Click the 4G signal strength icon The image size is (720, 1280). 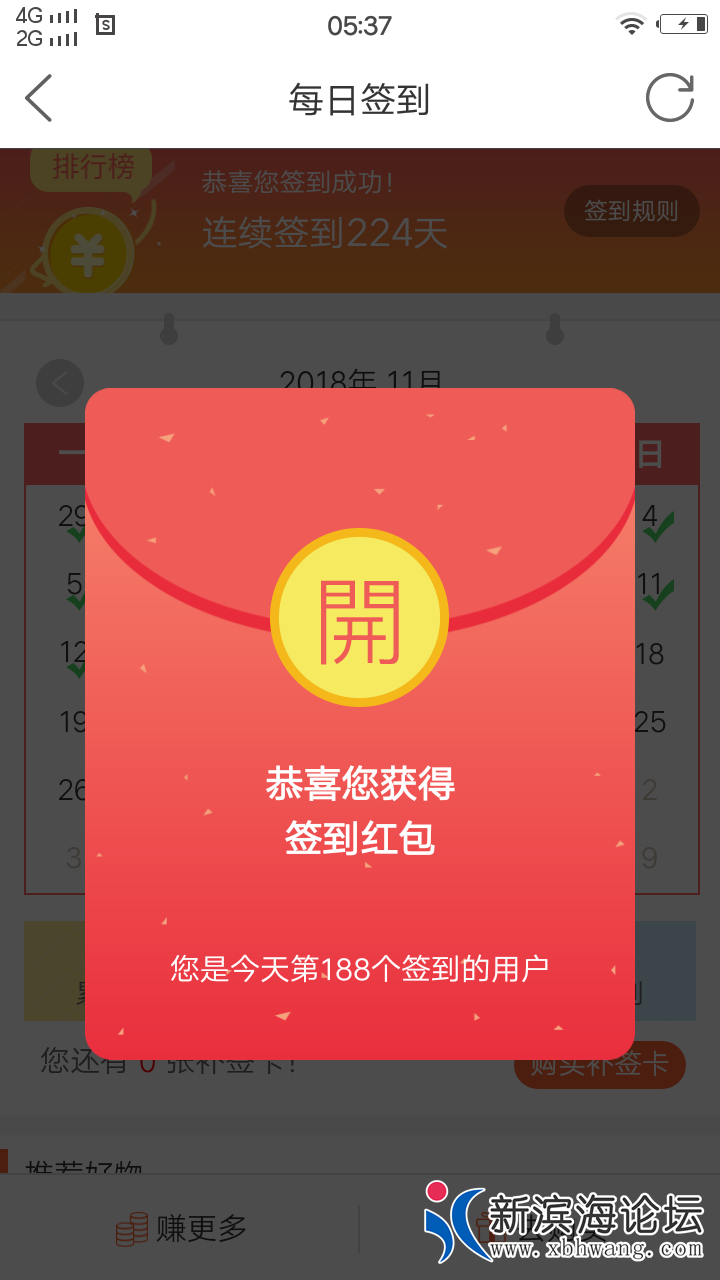(x=50, y=15)
